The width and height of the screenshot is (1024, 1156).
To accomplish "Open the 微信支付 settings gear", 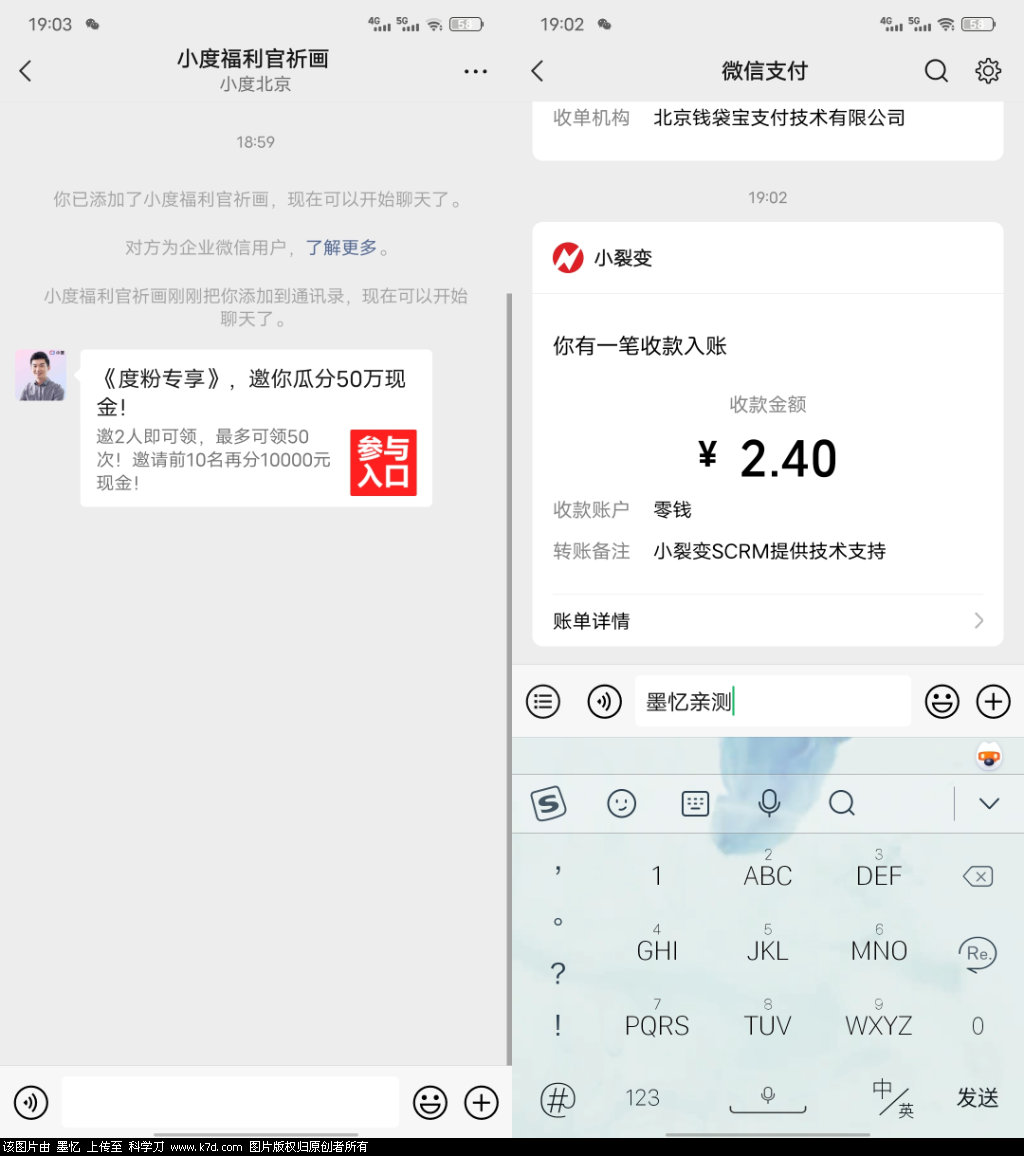I will (x=988, y=71).
